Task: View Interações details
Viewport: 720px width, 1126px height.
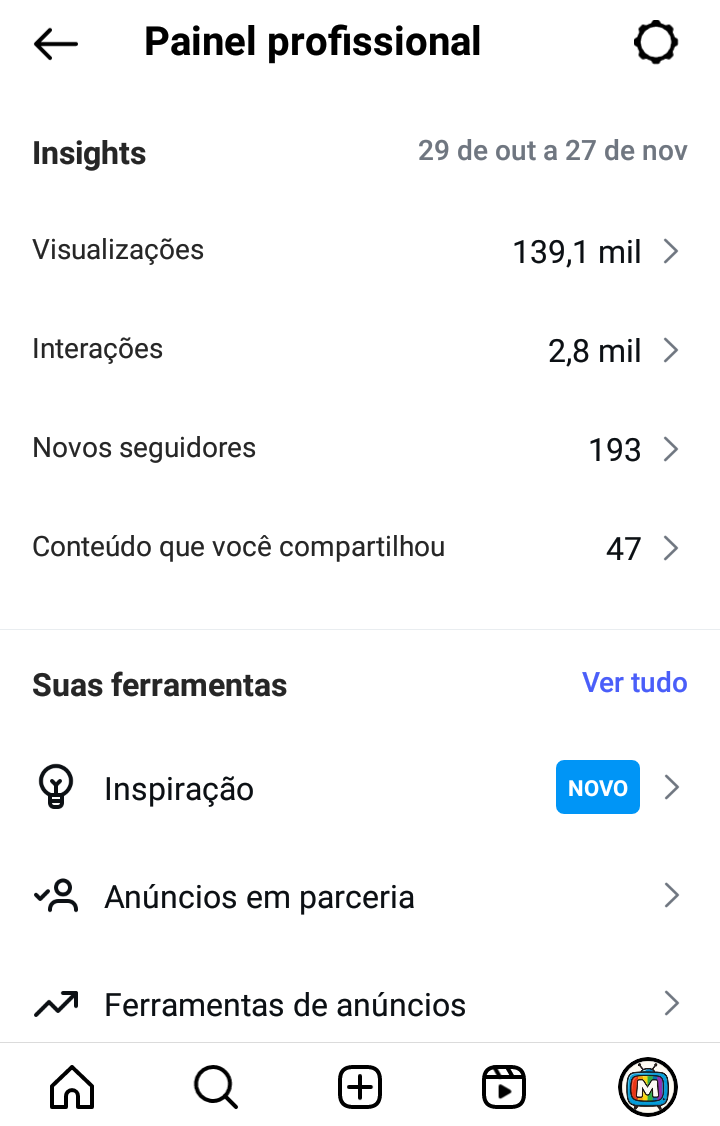Action: (360, 350)
